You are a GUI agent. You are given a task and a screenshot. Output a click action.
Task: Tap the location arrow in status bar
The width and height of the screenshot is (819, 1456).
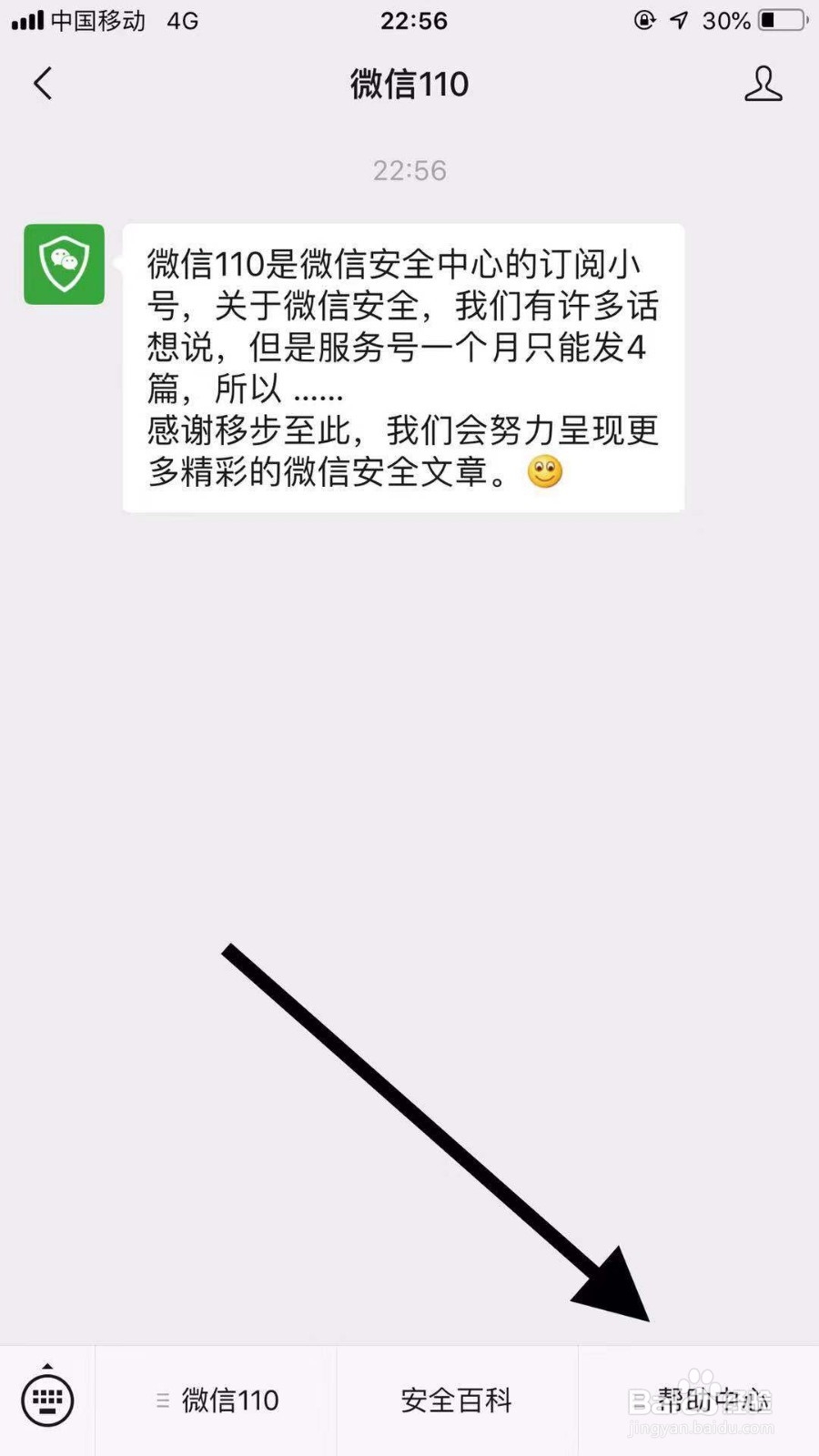click(x=677, y=20)
